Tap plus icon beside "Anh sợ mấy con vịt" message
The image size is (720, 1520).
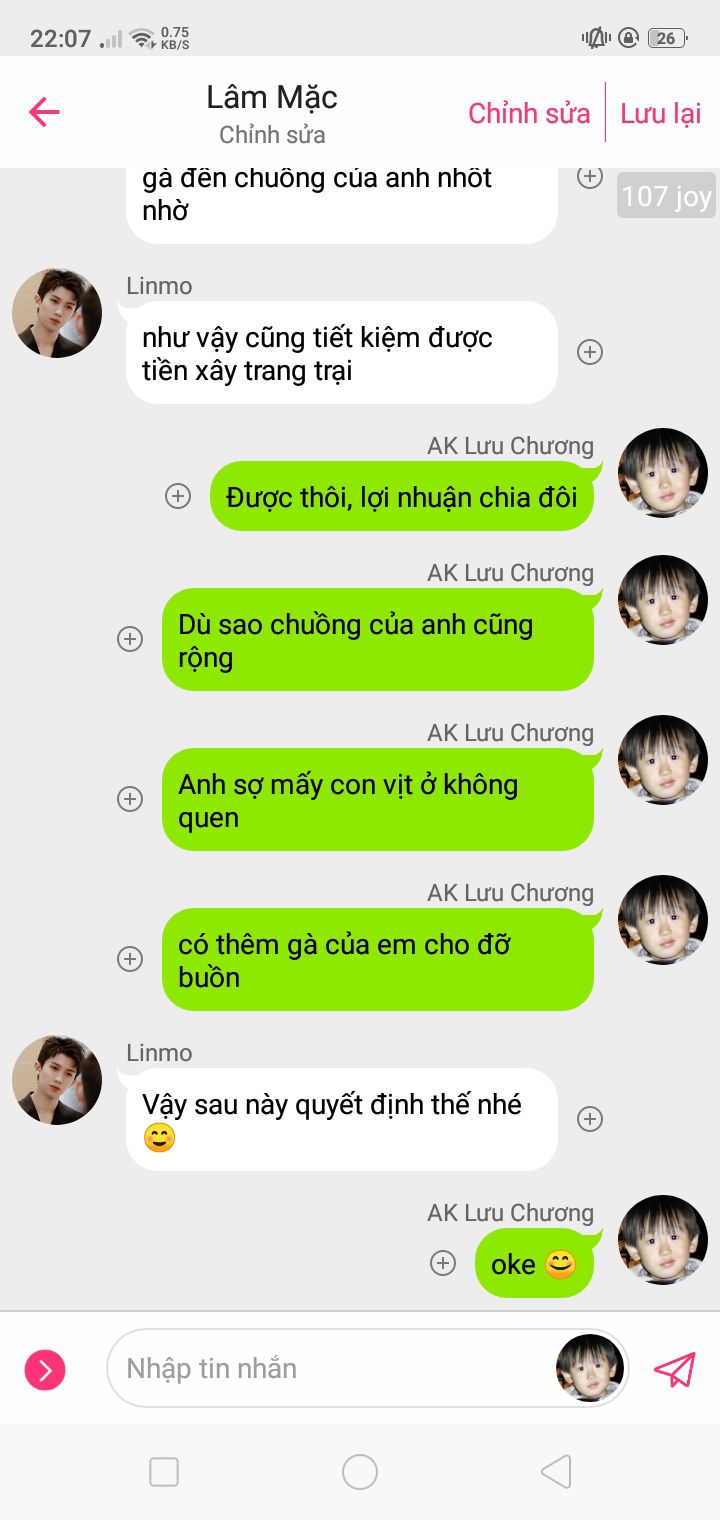point(130,799)
